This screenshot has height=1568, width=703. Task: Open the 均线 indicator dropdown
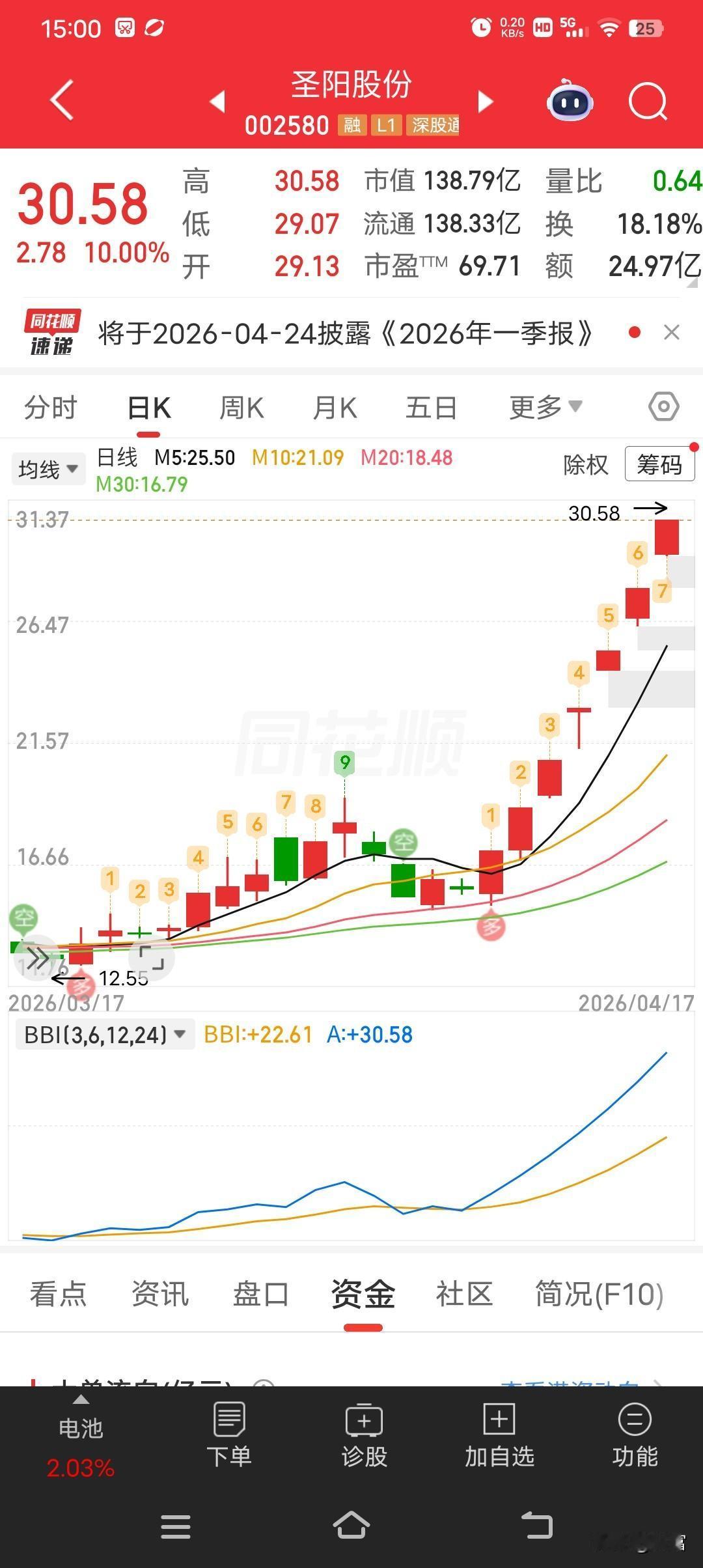pos(48,469)
